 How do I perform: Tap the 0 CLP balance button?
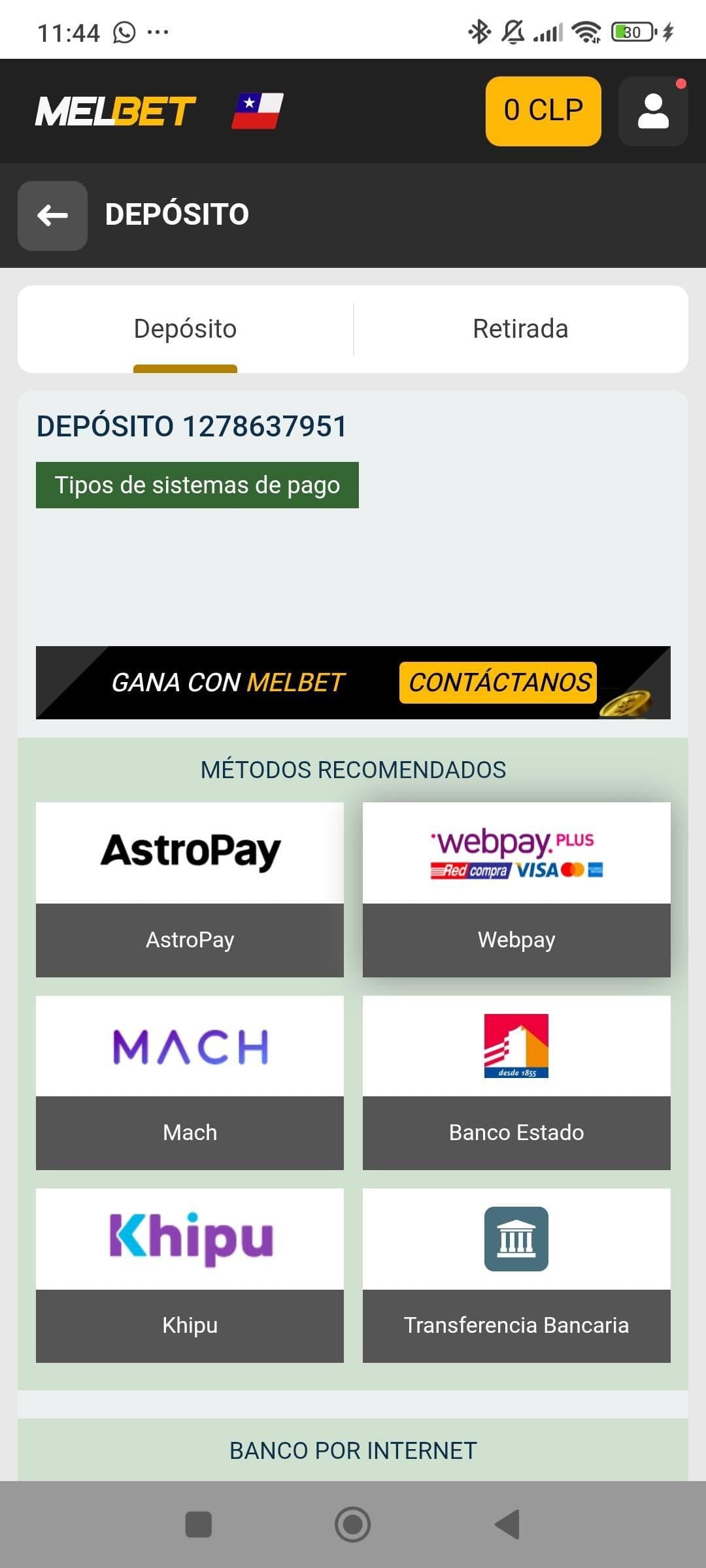click(x=543, y=110)
